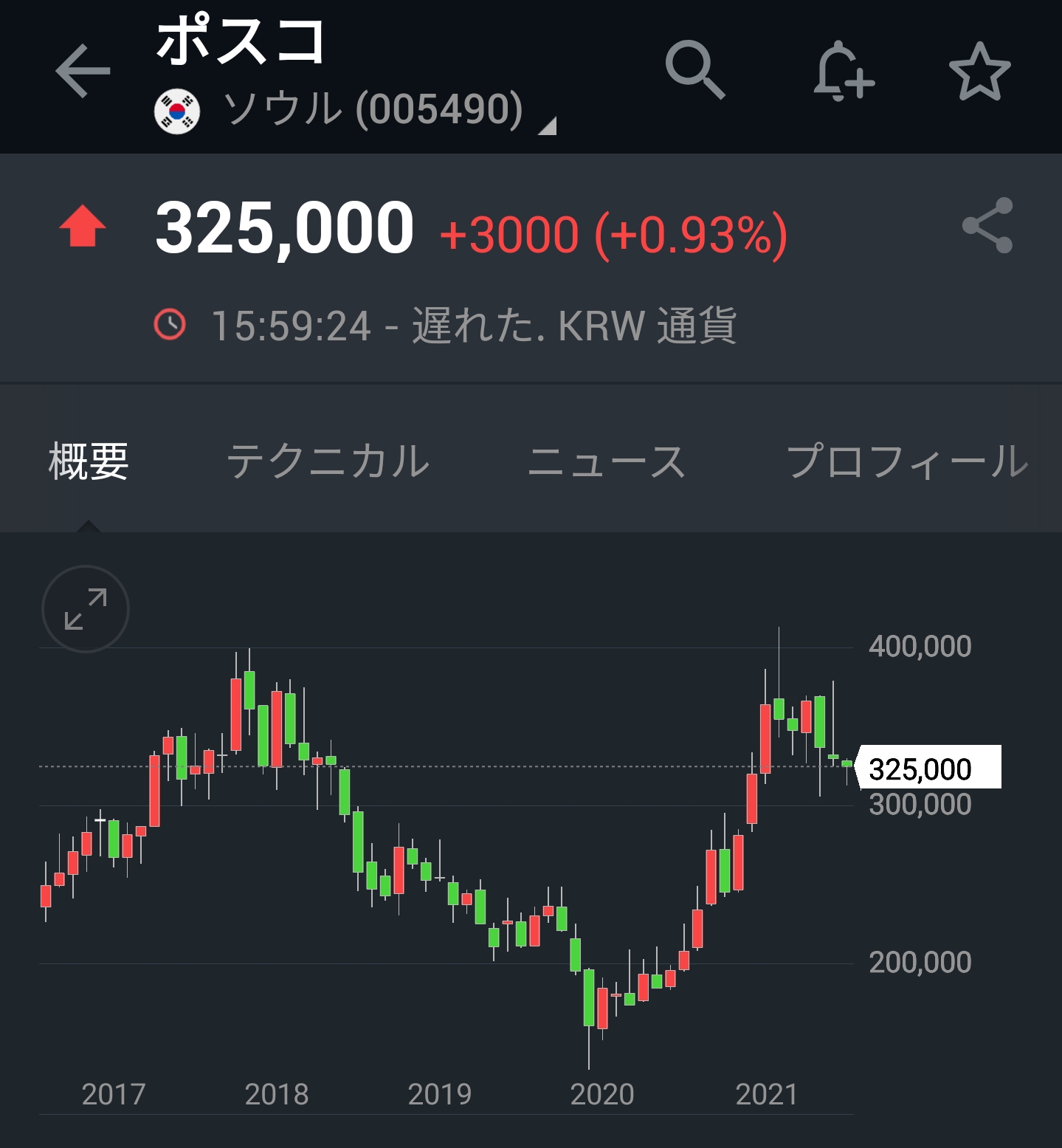Add a price alert with the bell icon

tap(843, 72)
